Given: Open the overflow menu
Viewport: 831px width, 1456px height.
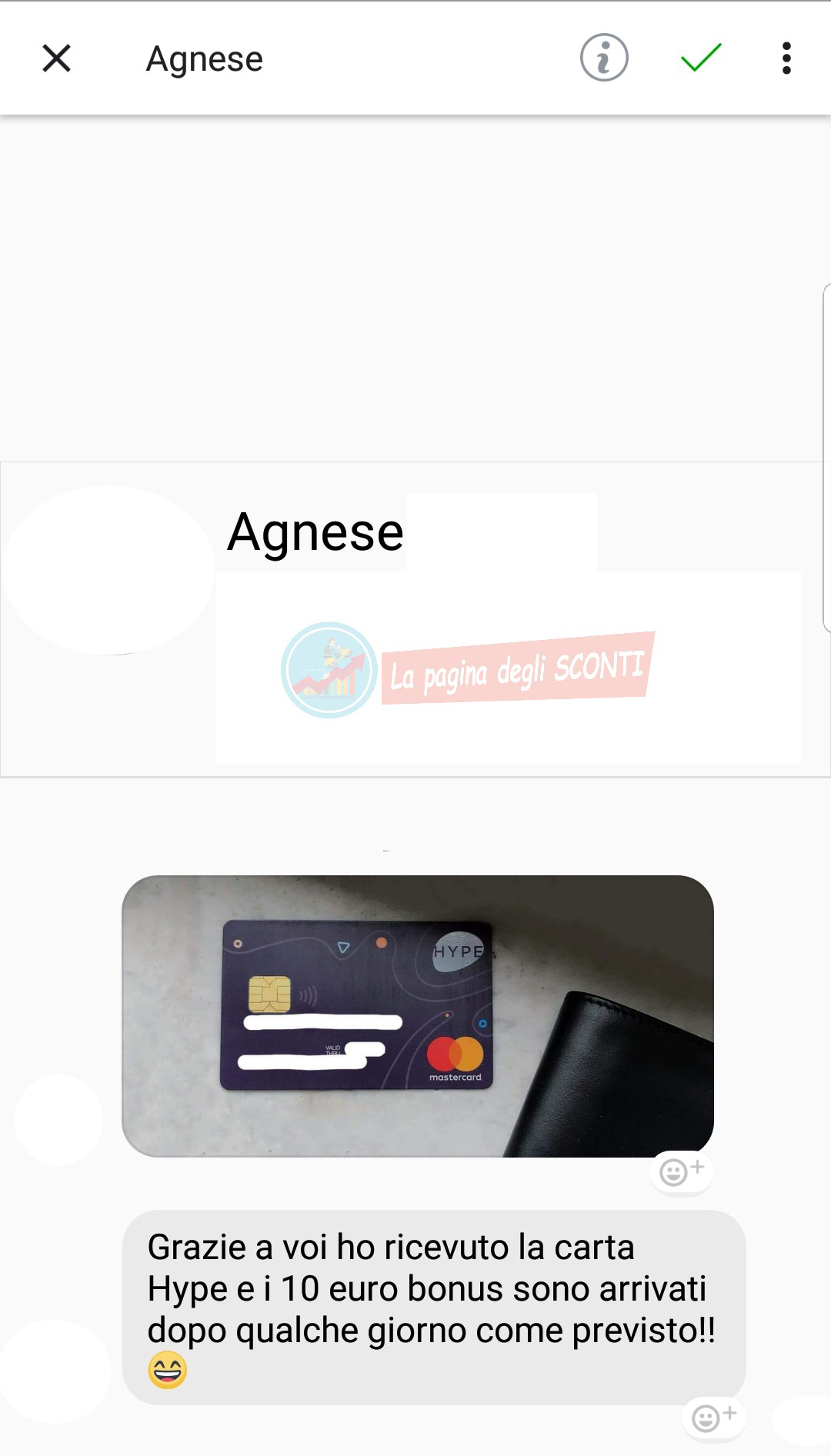Looking at the screenshot, I should coord(786,58).
